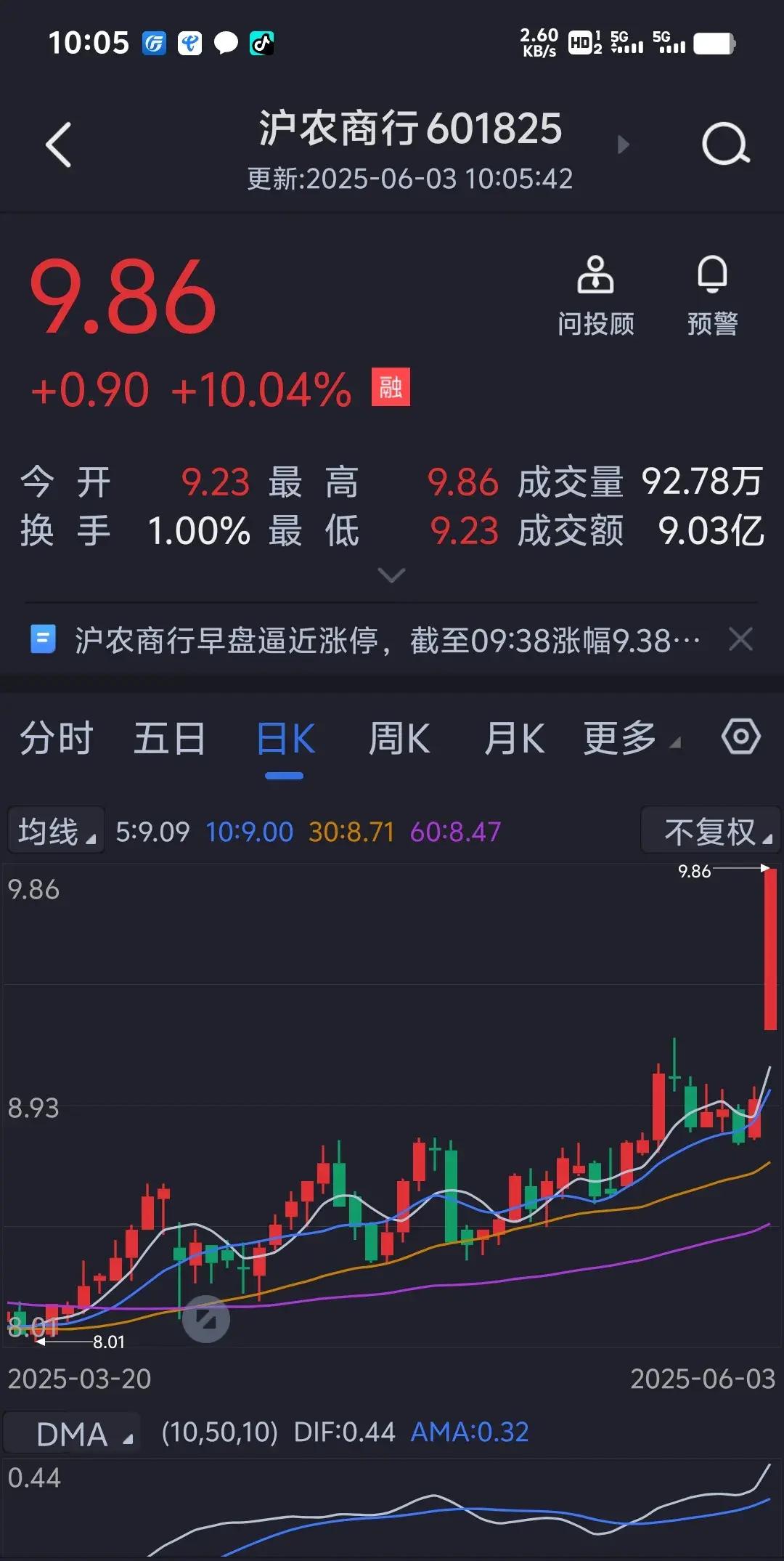784x1561 pixels.
Task: Open price alerts via 预警 bell icon
Action: (x=712, y=291)
